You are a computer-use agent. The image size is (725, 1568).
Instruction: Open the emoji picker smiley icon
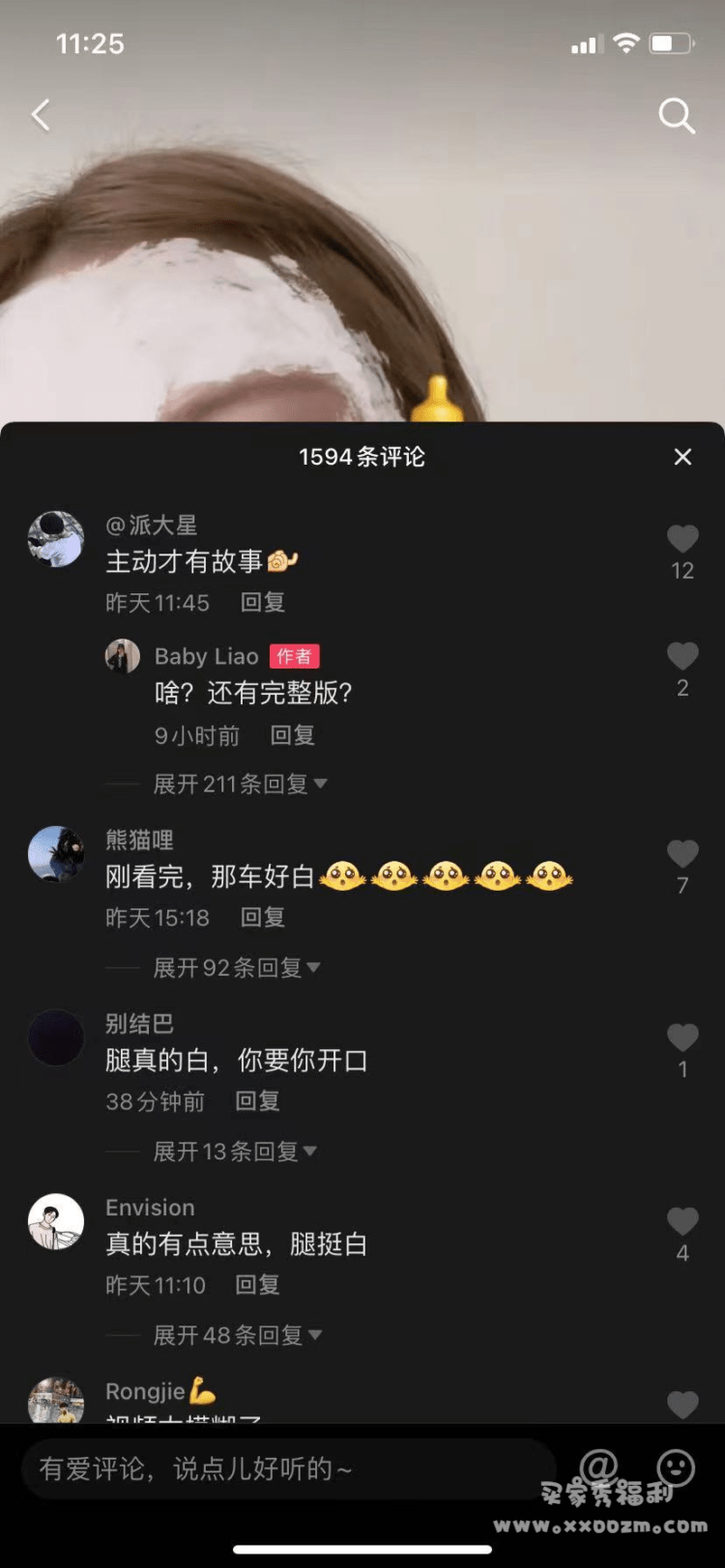pyautogui.click(x=676, y=1467)
